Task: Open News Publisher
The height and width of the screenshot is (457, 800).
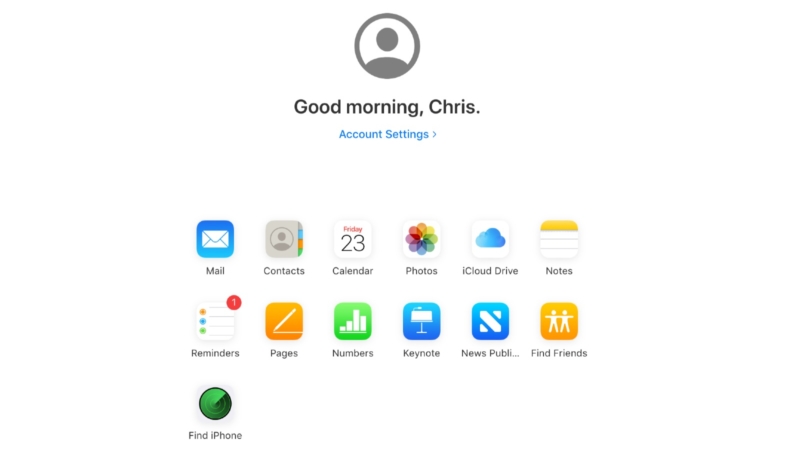Action: pyautogui.click(x=490, y=322)
